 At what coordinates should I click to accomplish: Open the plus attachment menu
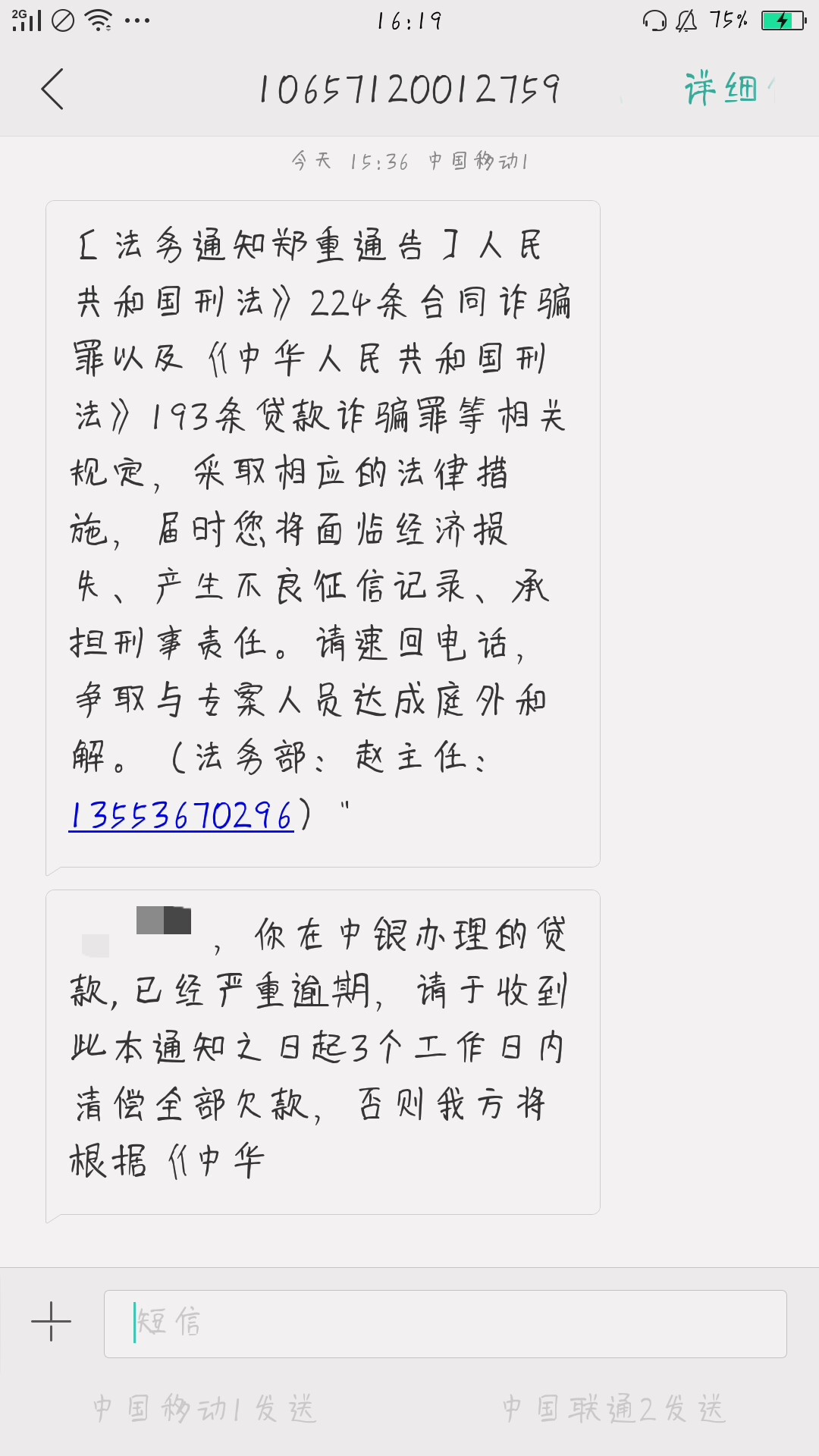click(x=51, y=1321)
